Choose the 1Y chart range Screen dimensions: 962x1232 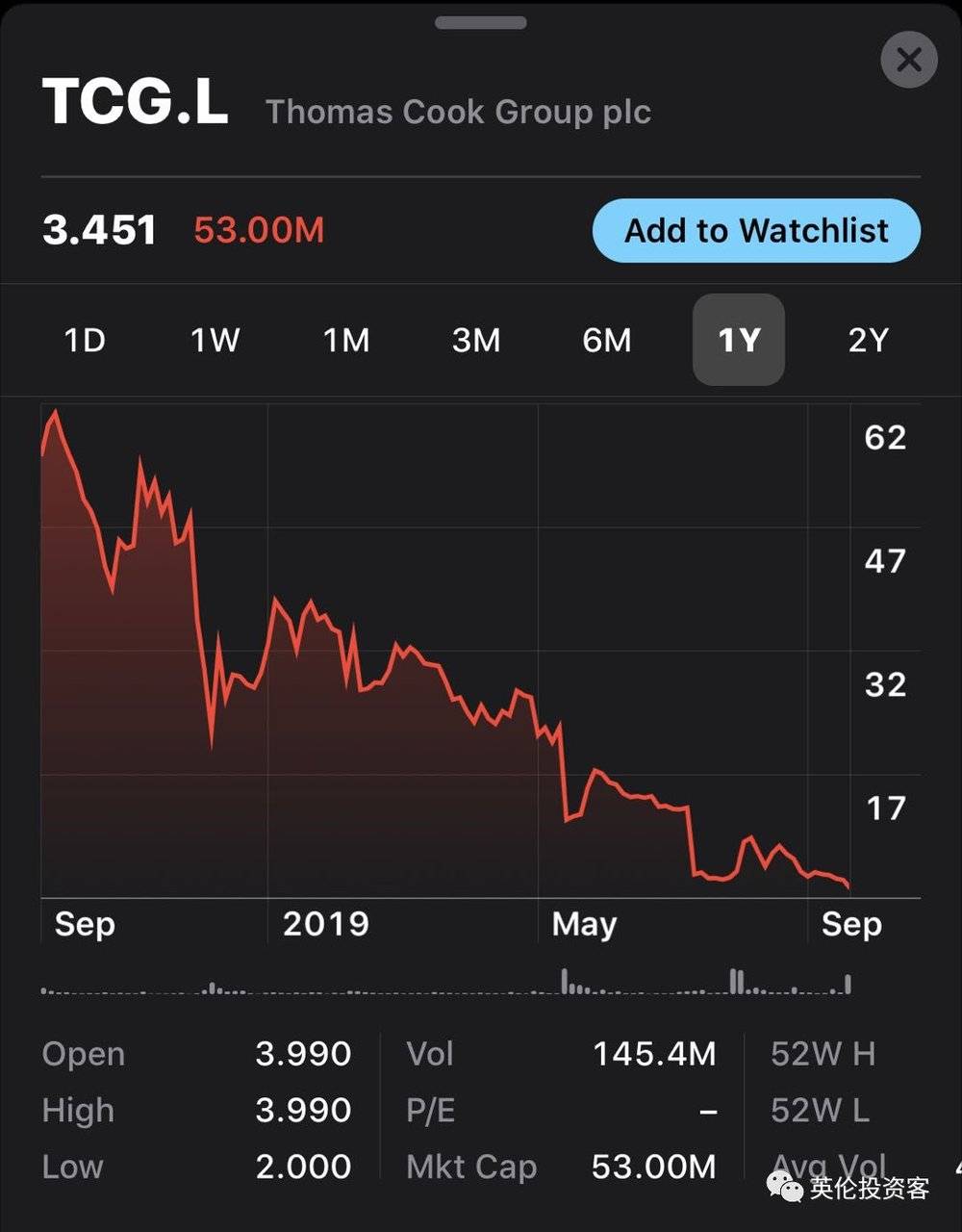[x=739, y=340]
